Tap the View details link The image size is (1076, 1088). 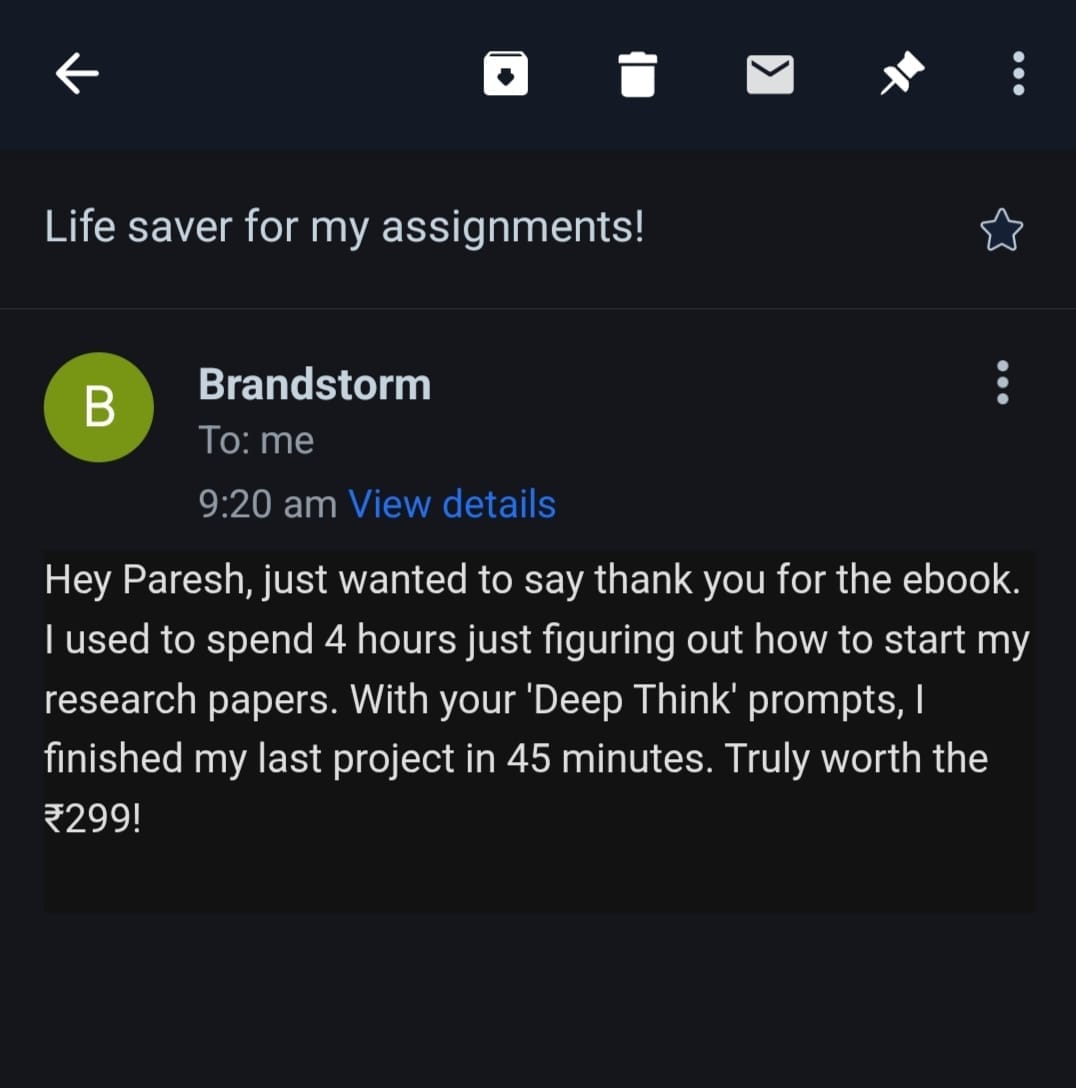point(451,504)
